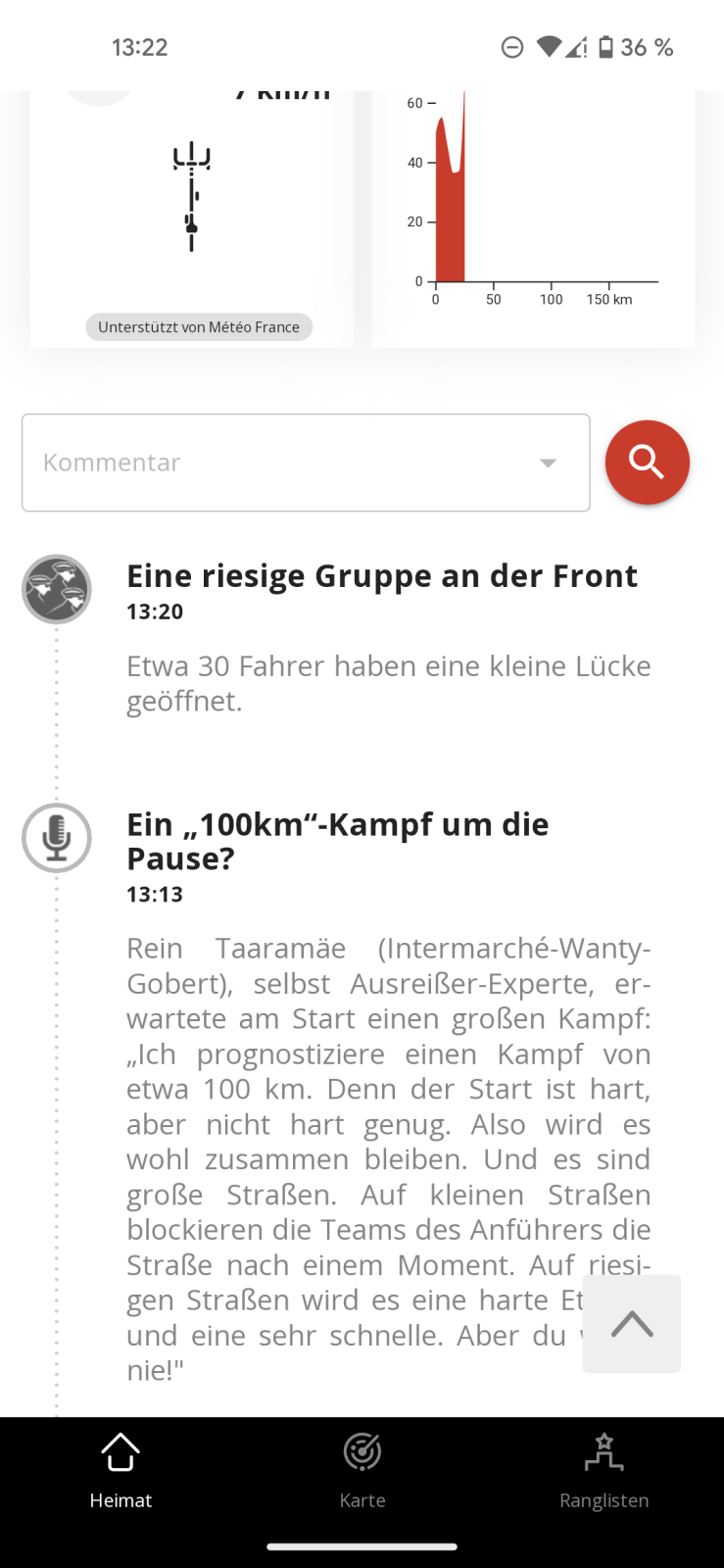
Task: Tap the red search button
Action: (x=647, y=463)
